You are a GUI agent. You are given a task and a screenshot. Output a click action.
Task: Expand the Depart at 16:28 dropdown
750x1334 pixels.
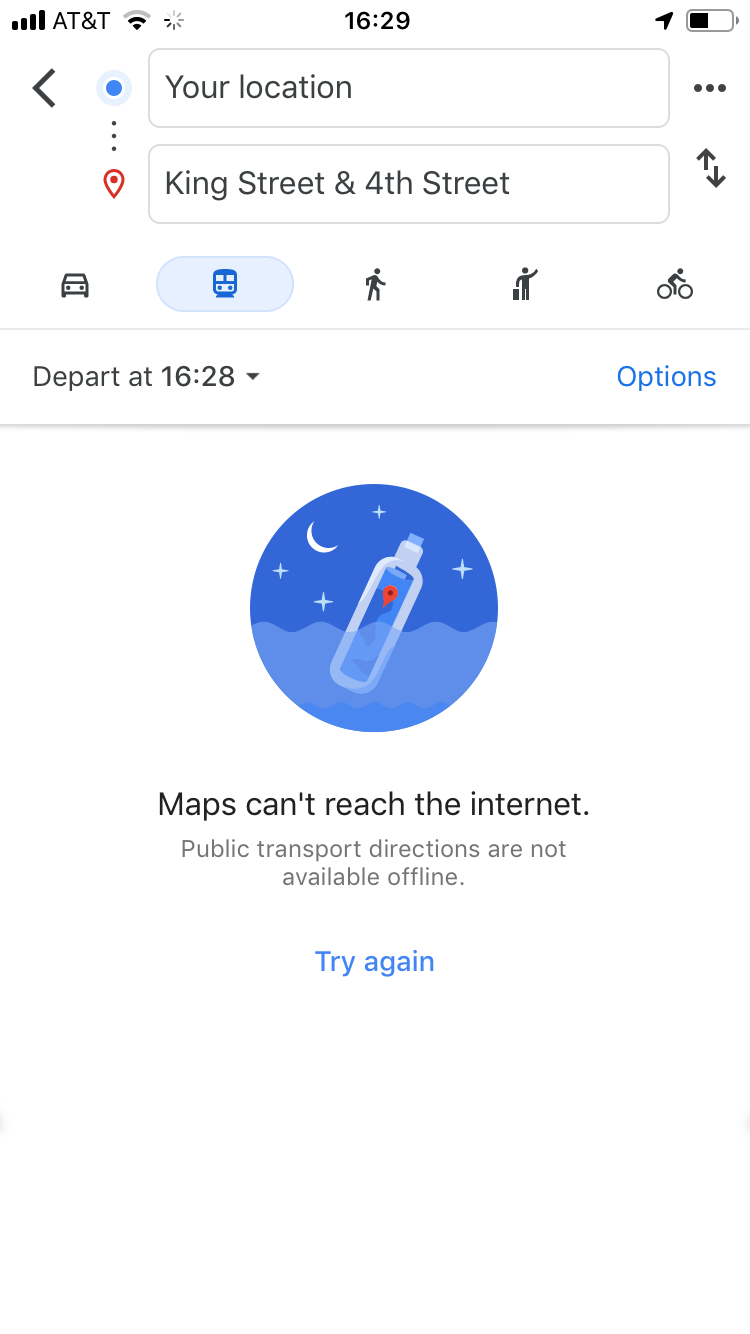[146, 377]
